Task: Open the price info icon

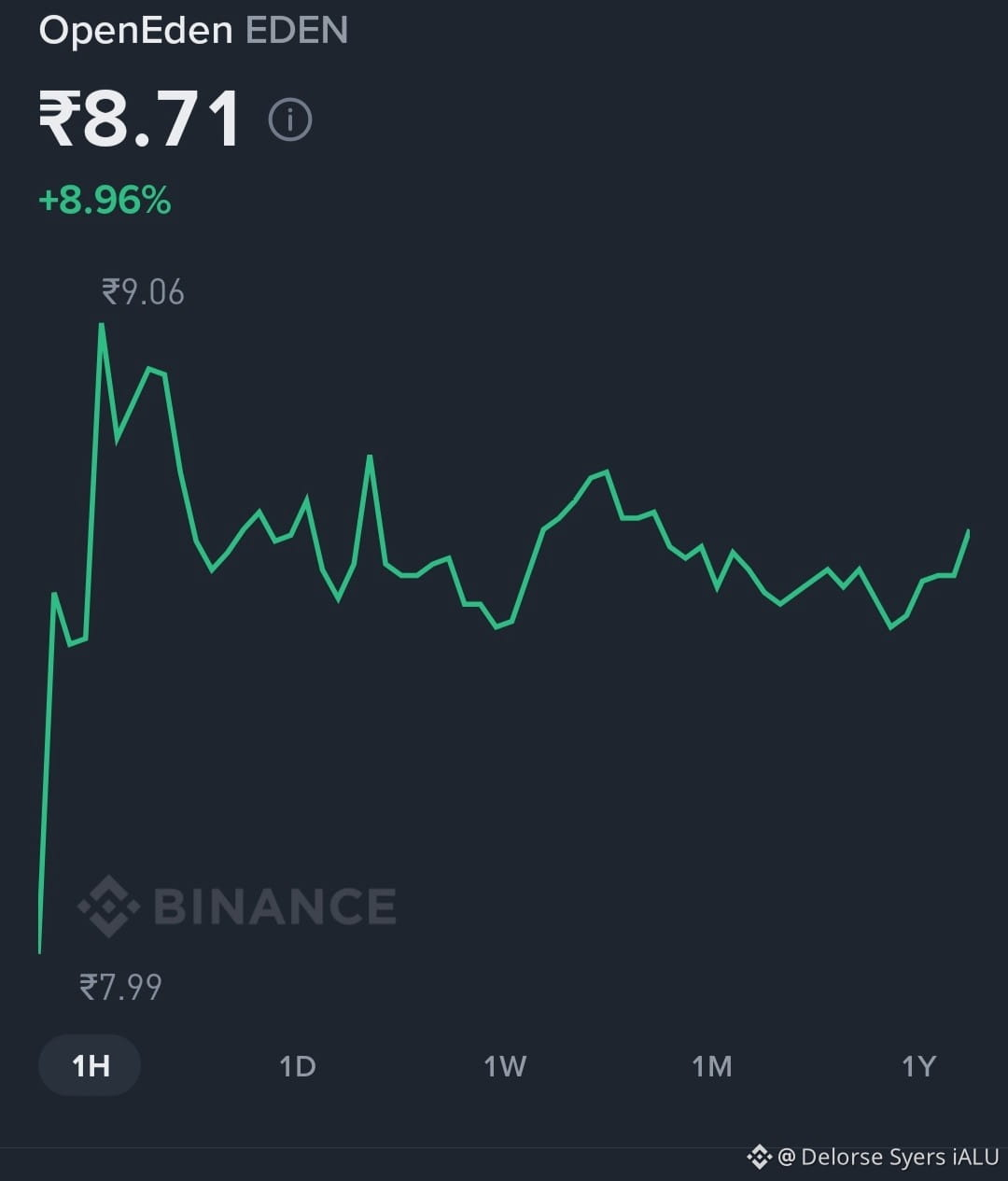Action: click(290, 120)
